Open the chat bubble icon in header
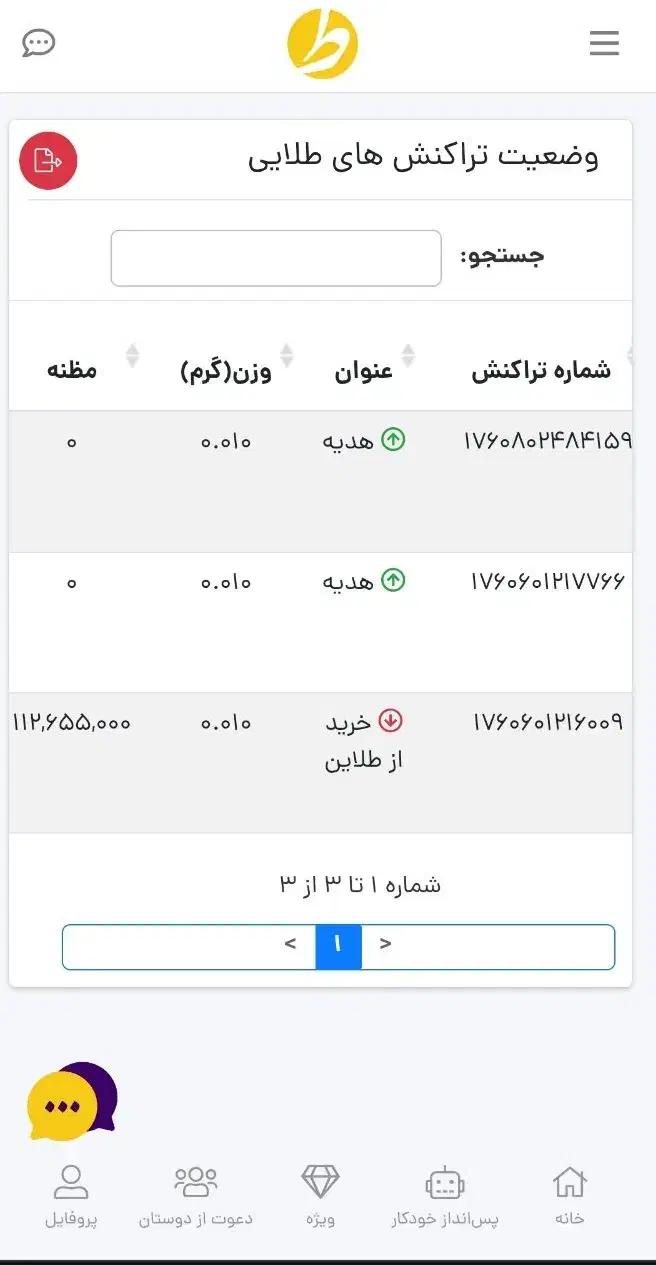The height and width of the screenshot is (1265, 656). [x=39, y=43]
